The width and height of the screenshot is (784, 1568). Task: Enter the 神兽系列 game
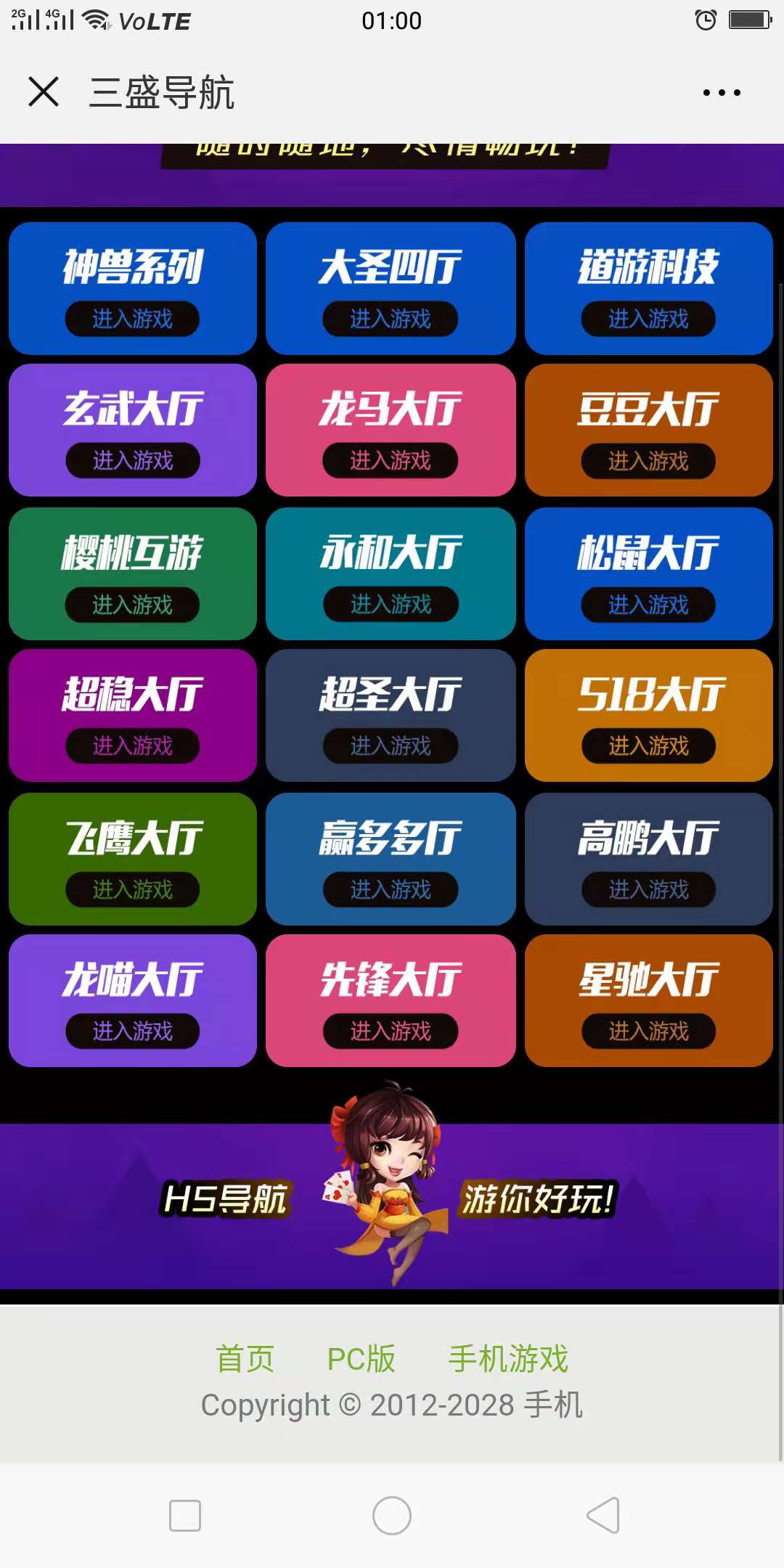(x=132, y=319)
